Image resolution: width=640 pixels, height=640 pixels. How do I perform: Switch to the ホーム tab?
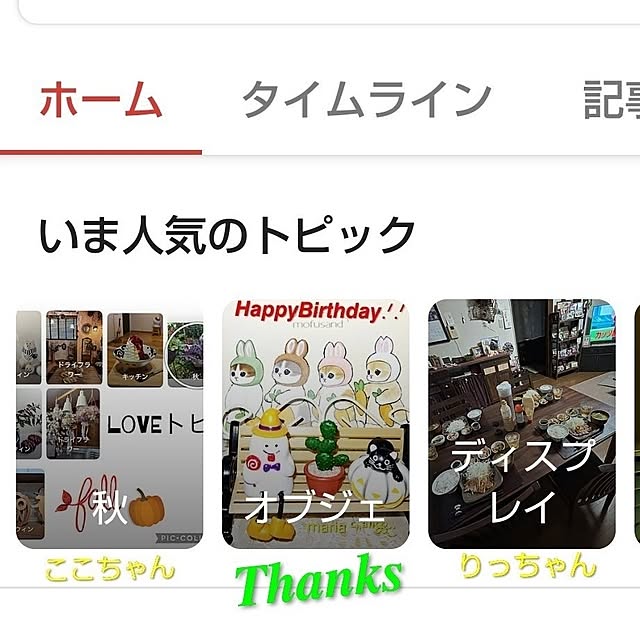[100, 101]
